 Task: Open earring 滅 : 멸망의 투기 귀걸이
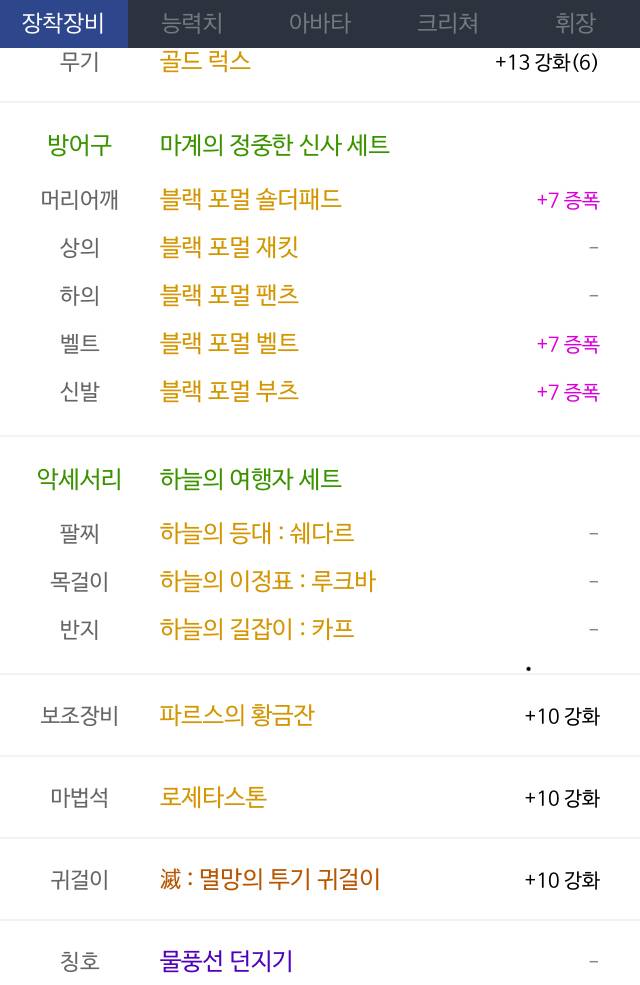click(270, 880)
